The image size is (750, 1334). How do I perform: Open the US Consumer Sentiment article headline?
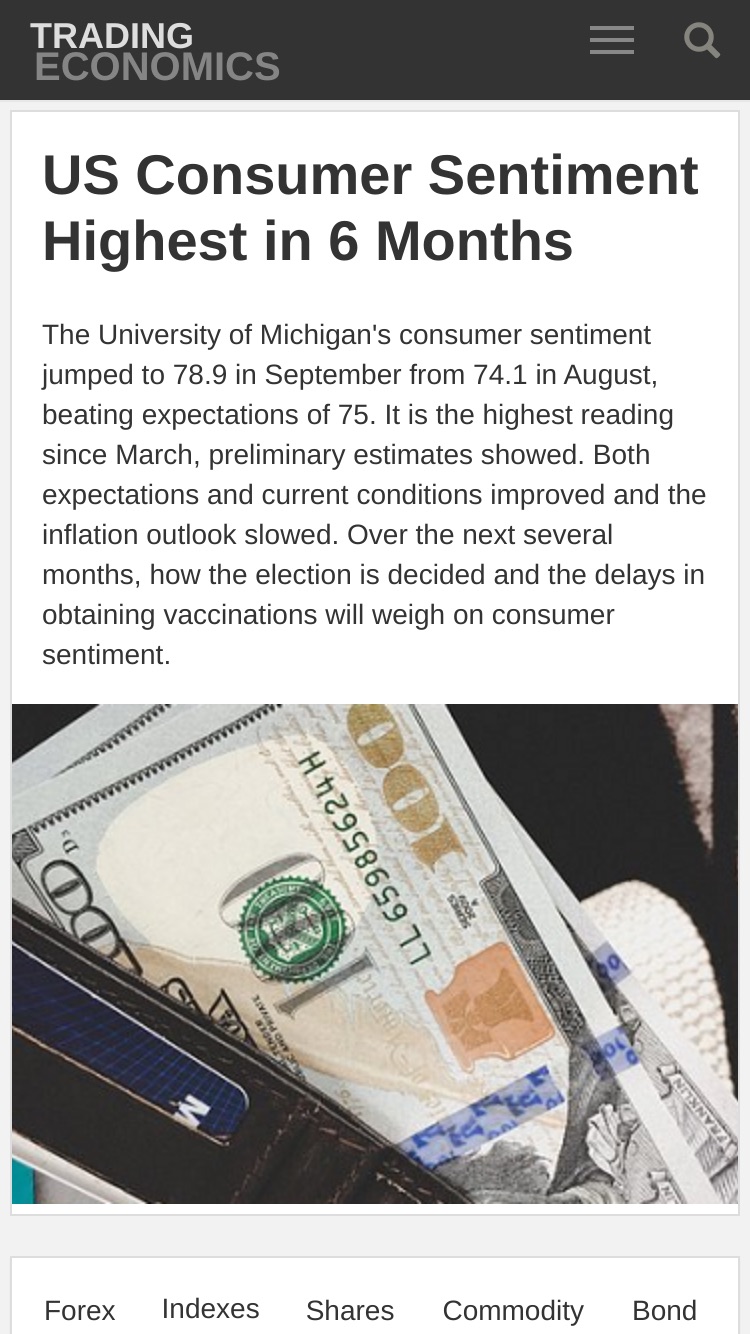(370, 208)
